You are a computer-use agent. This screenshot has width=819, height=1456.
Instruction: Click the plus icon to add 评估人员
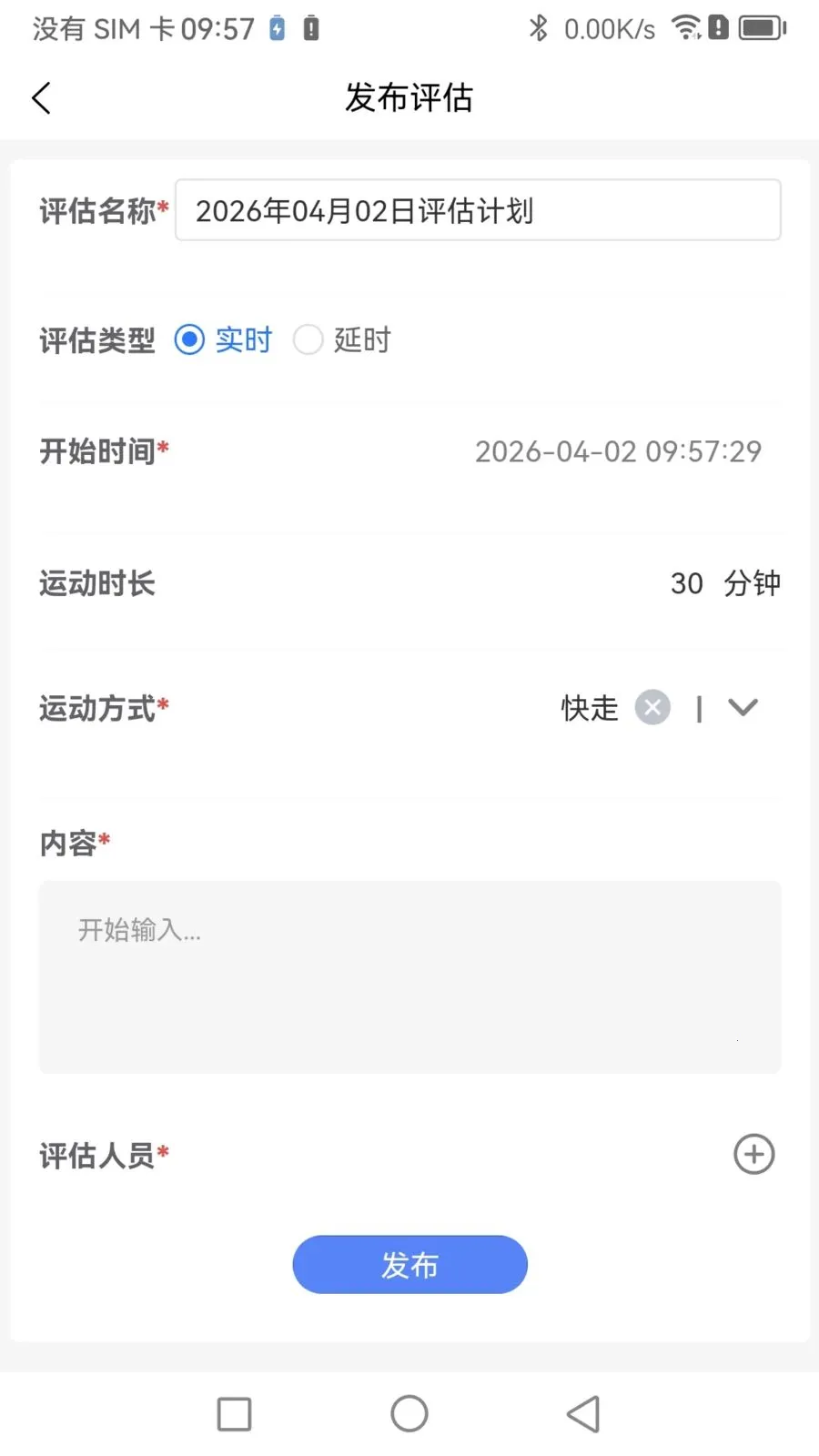[x=753, y=1154]
